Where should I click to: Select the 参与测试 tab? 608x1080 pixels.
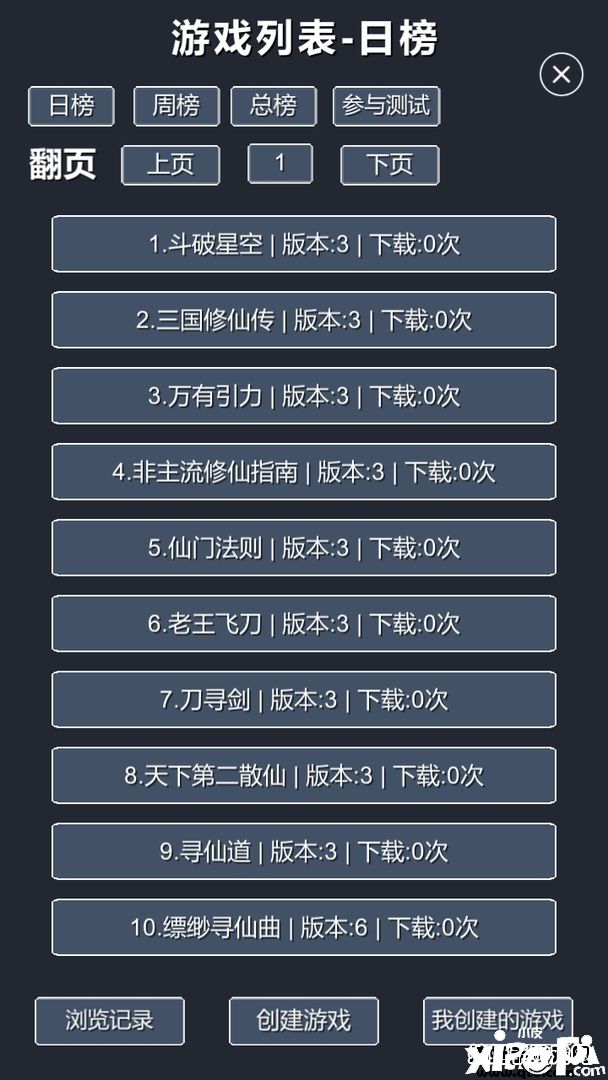(386, 106)
